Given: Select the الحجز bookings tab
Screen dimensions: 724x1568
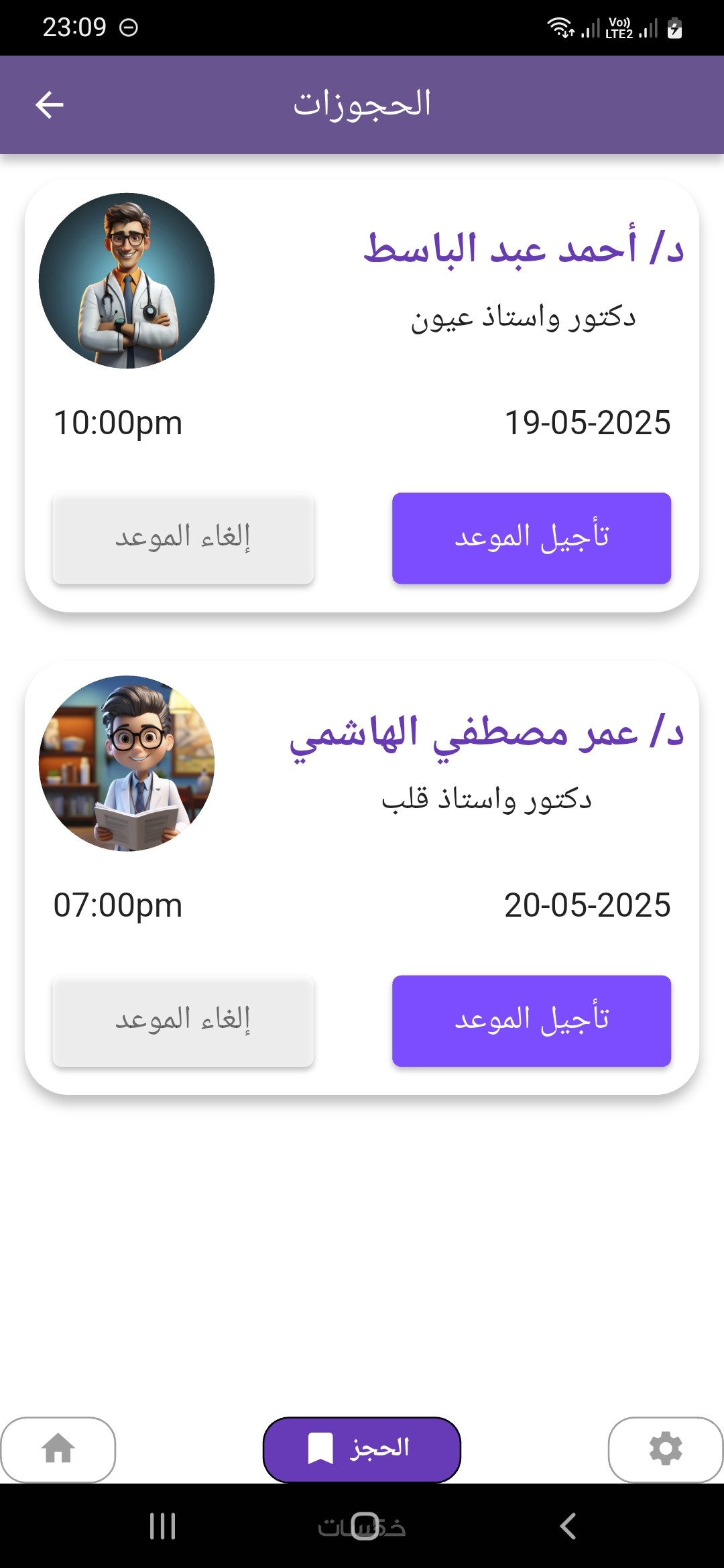Looking at the screenshot, I should click(361, 1449).
